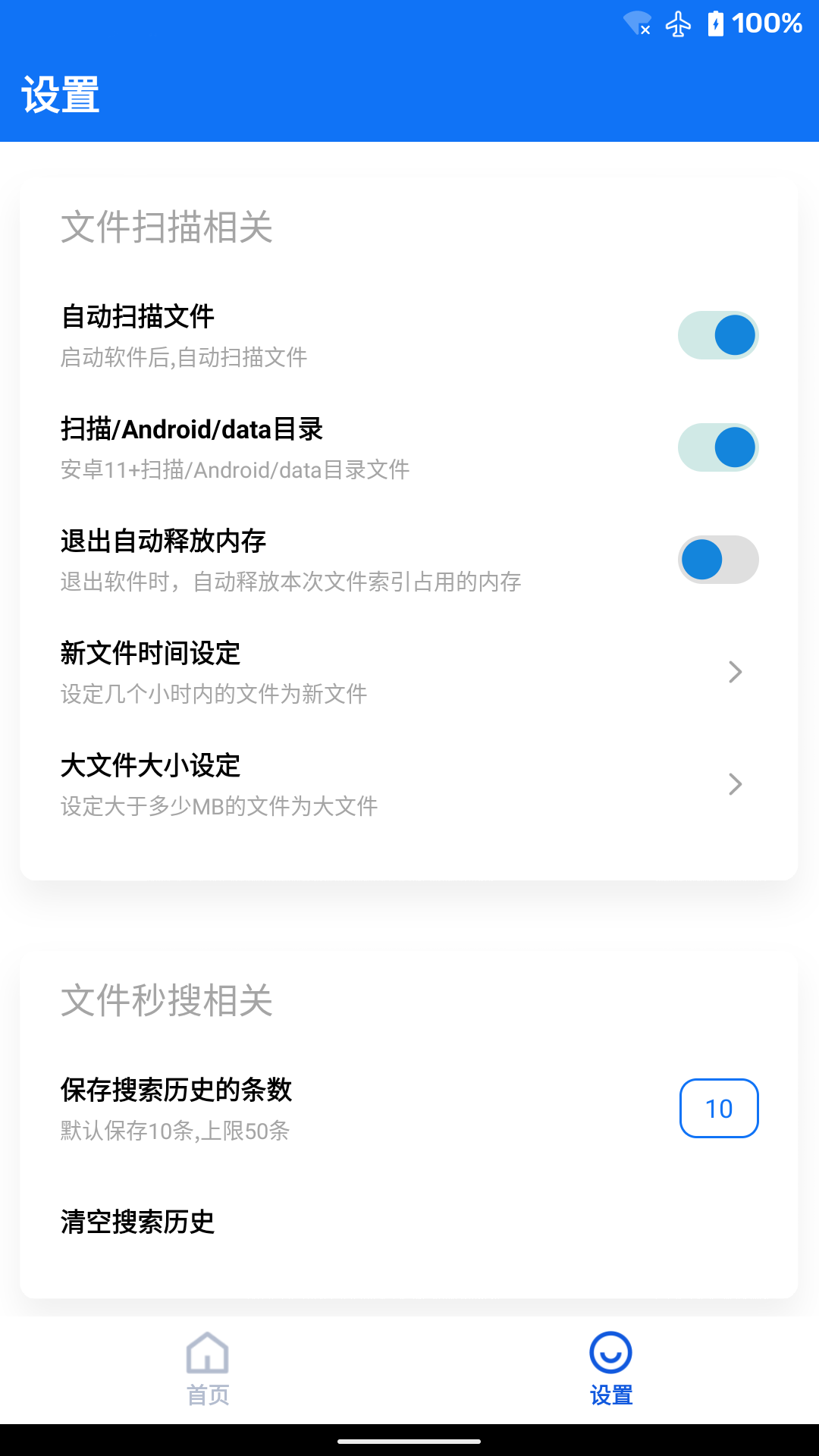Enable the 退出自动释放内存 switch
This screenshot has width=819, height=1456.
(x=717, y=560)
